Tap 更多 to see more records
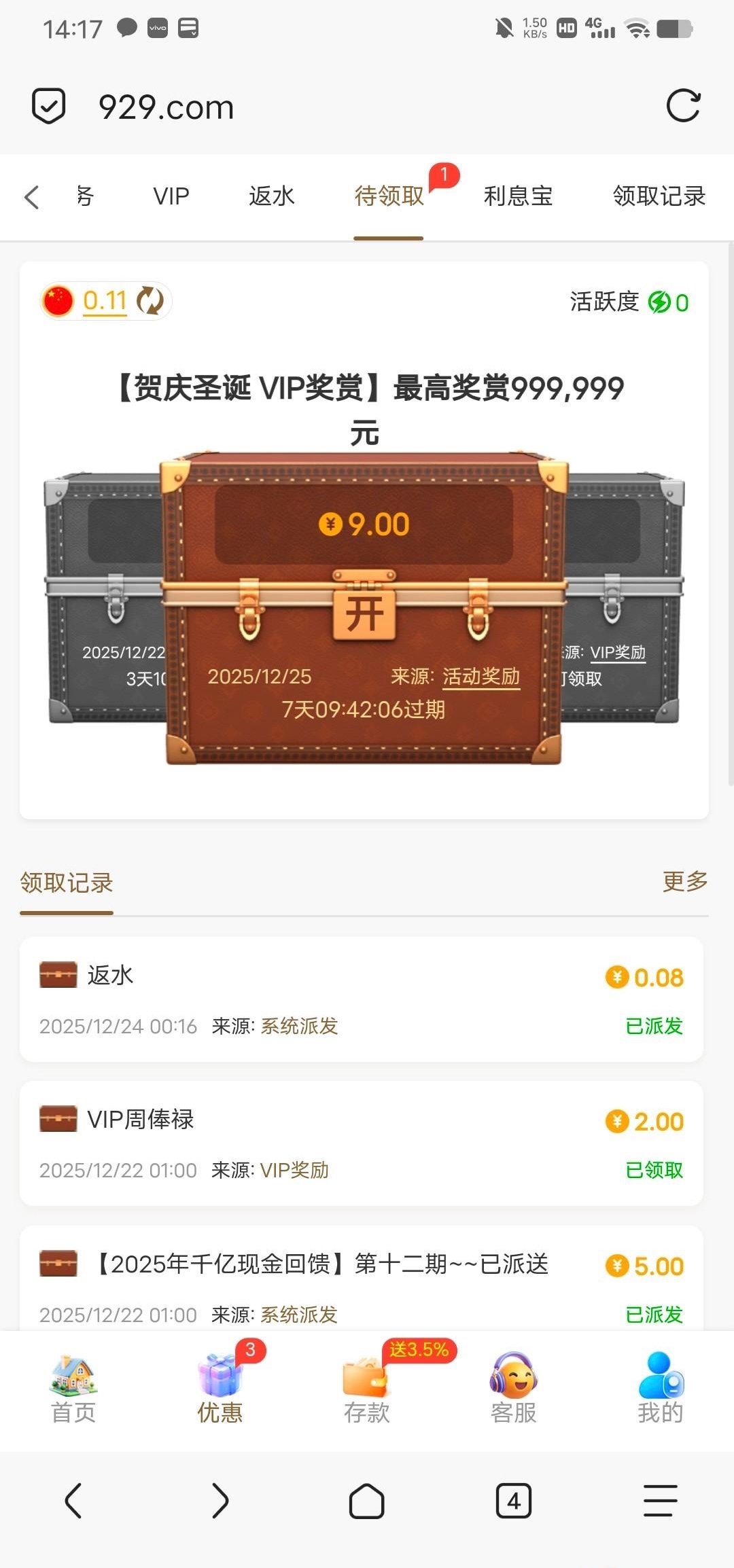Viewport: 734px width, 1568px height. click(684, 882)
